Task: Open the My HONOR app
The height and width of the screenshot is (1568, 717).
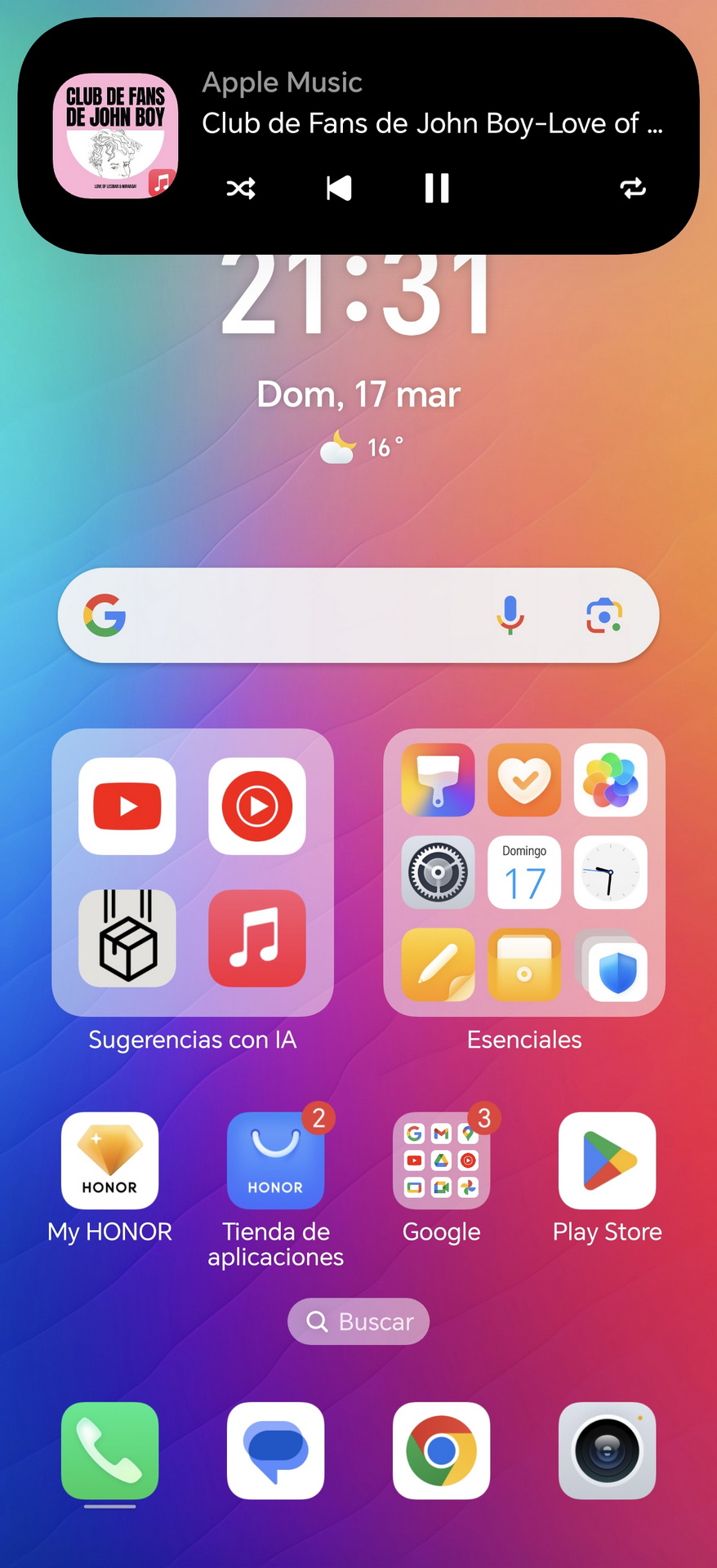Action: [x=110, y=1160]
